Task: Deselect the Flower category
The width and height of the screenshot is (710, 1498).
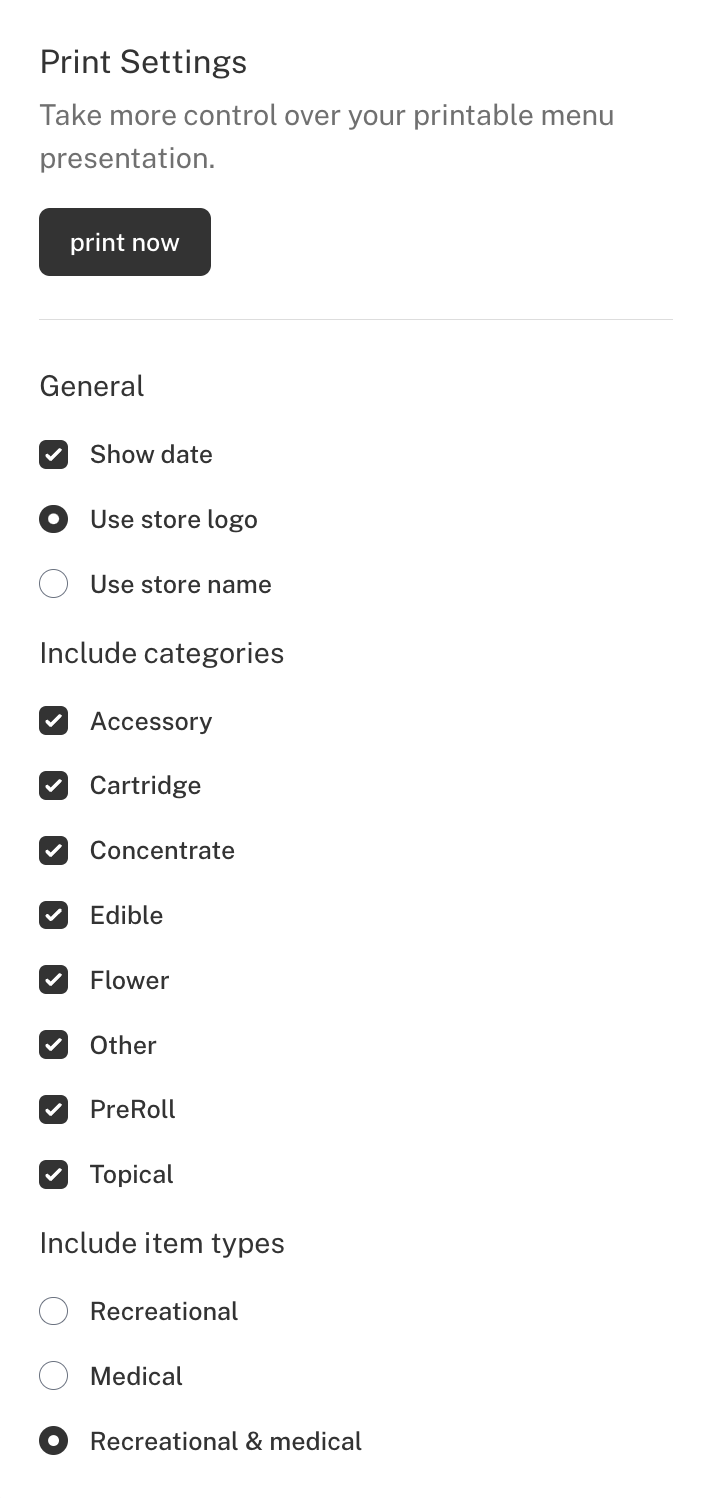Action: click(x=53, y=980)
